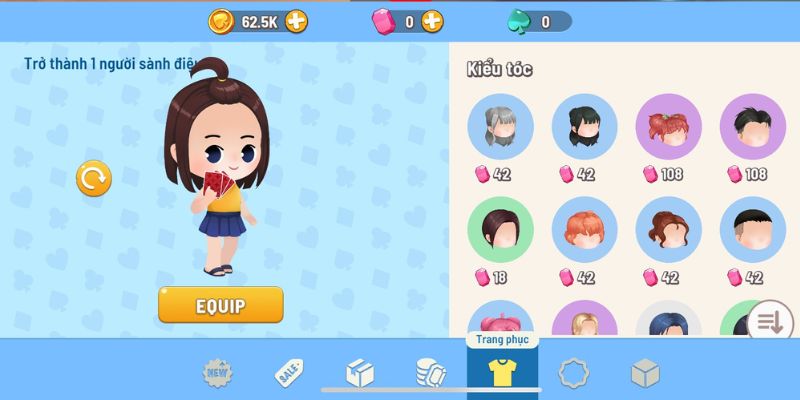Select the black short hairstyle for 108
The width and height of the screenshot is (800, 400).
point(752,127)
